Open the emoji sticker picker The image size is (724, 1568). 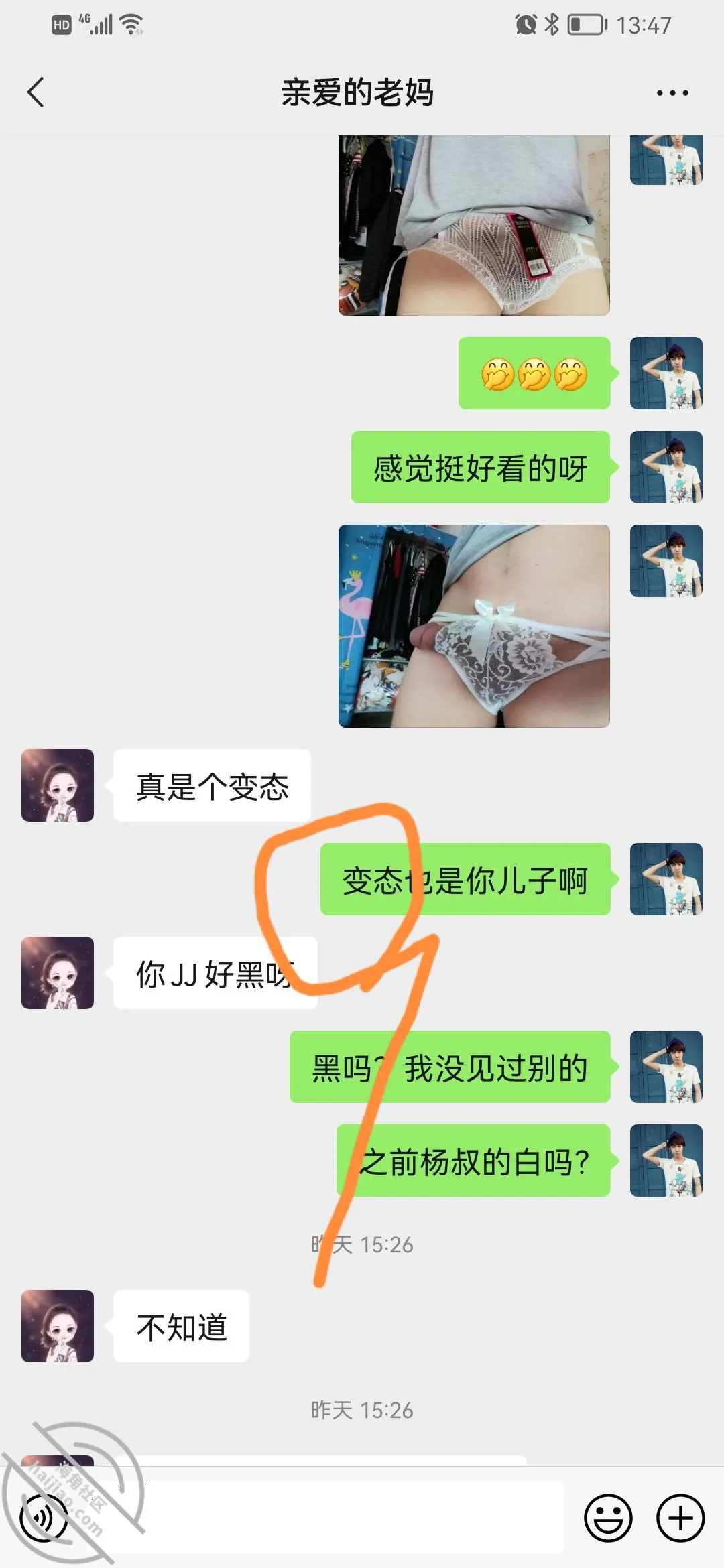click(608, 1518)
